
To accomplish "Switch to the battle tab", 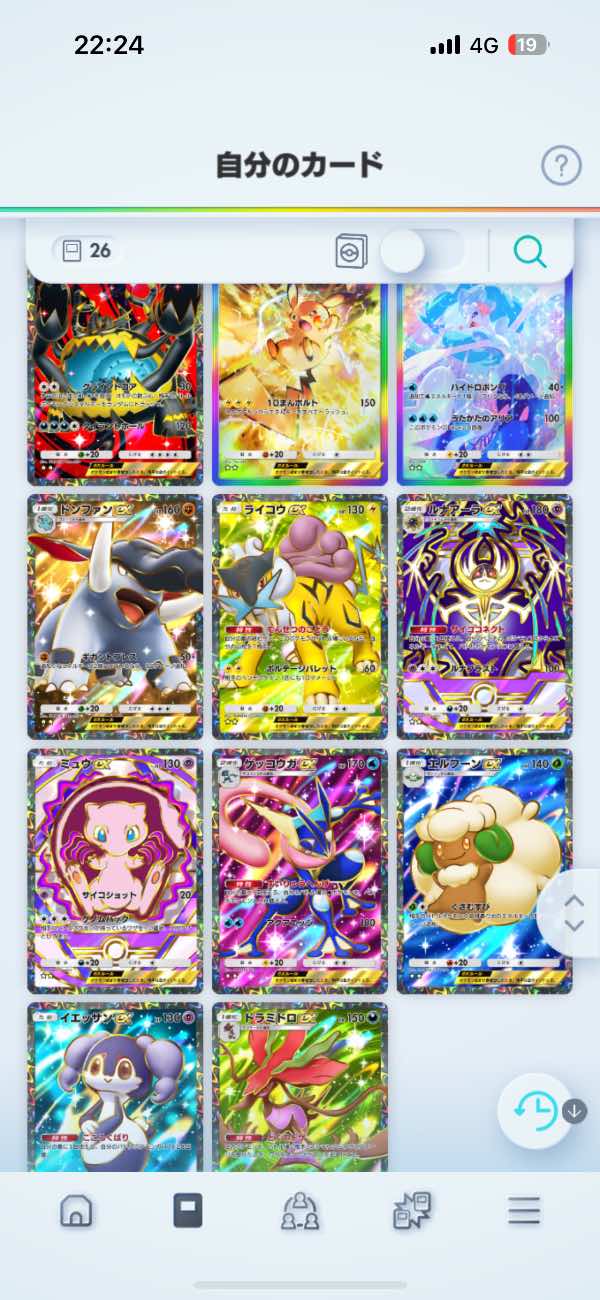I will coord(412,1211).
